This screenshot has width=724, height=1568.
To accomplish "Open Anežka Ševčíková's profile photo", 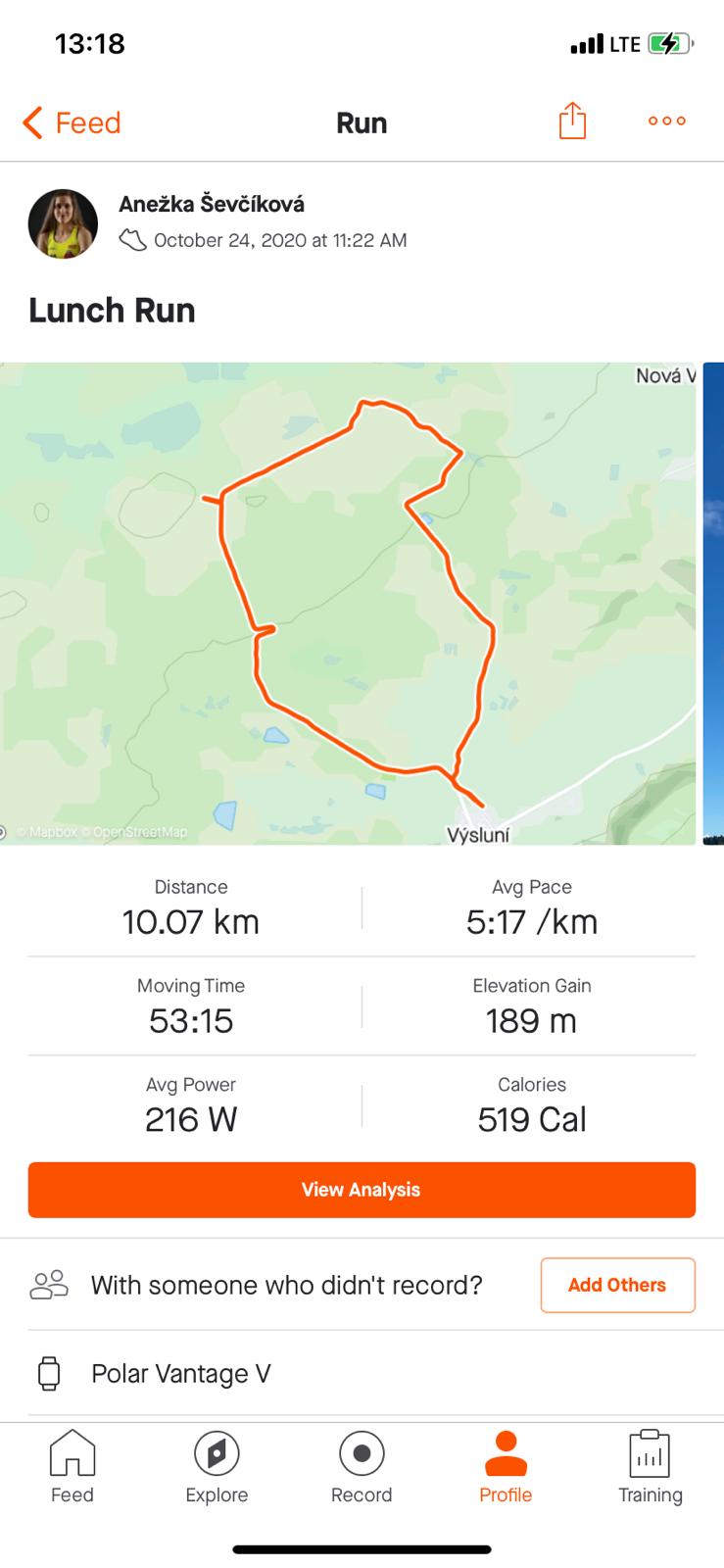I will click(63, 223).
